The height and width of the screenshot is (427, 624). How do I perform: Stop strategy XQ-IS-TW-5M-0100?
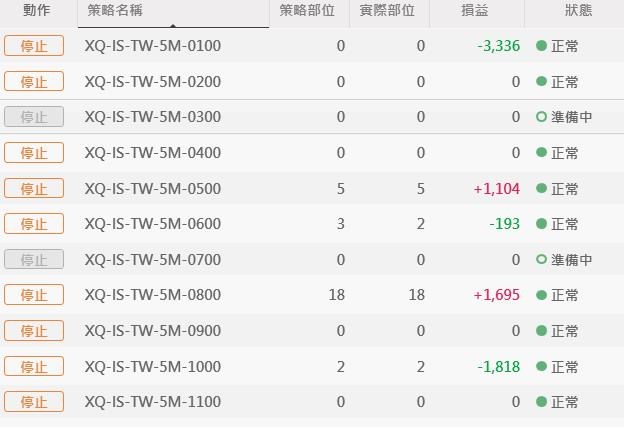(34, 46)
